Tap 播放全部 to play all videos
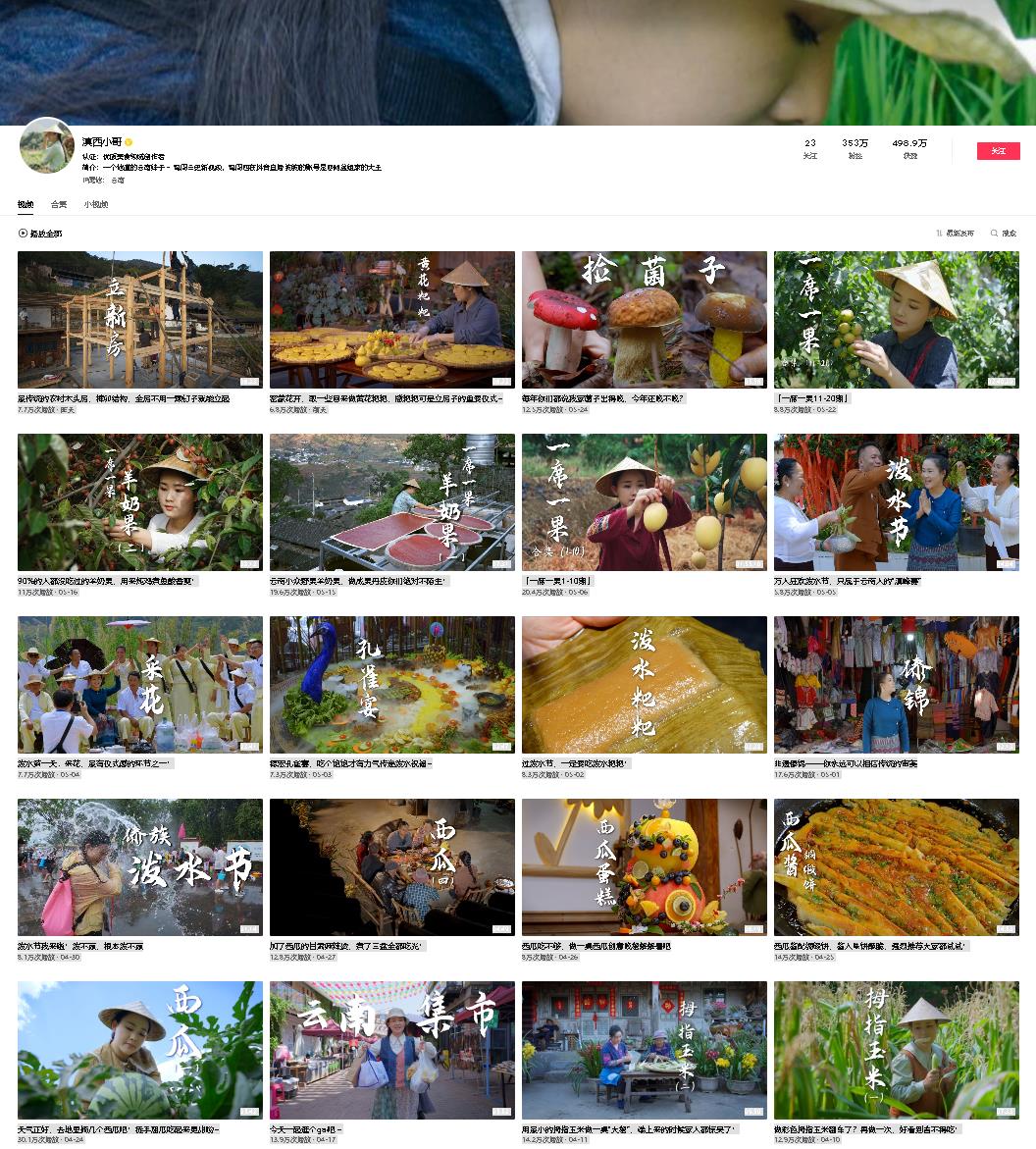1036x1149 pixels. [40, 234]
